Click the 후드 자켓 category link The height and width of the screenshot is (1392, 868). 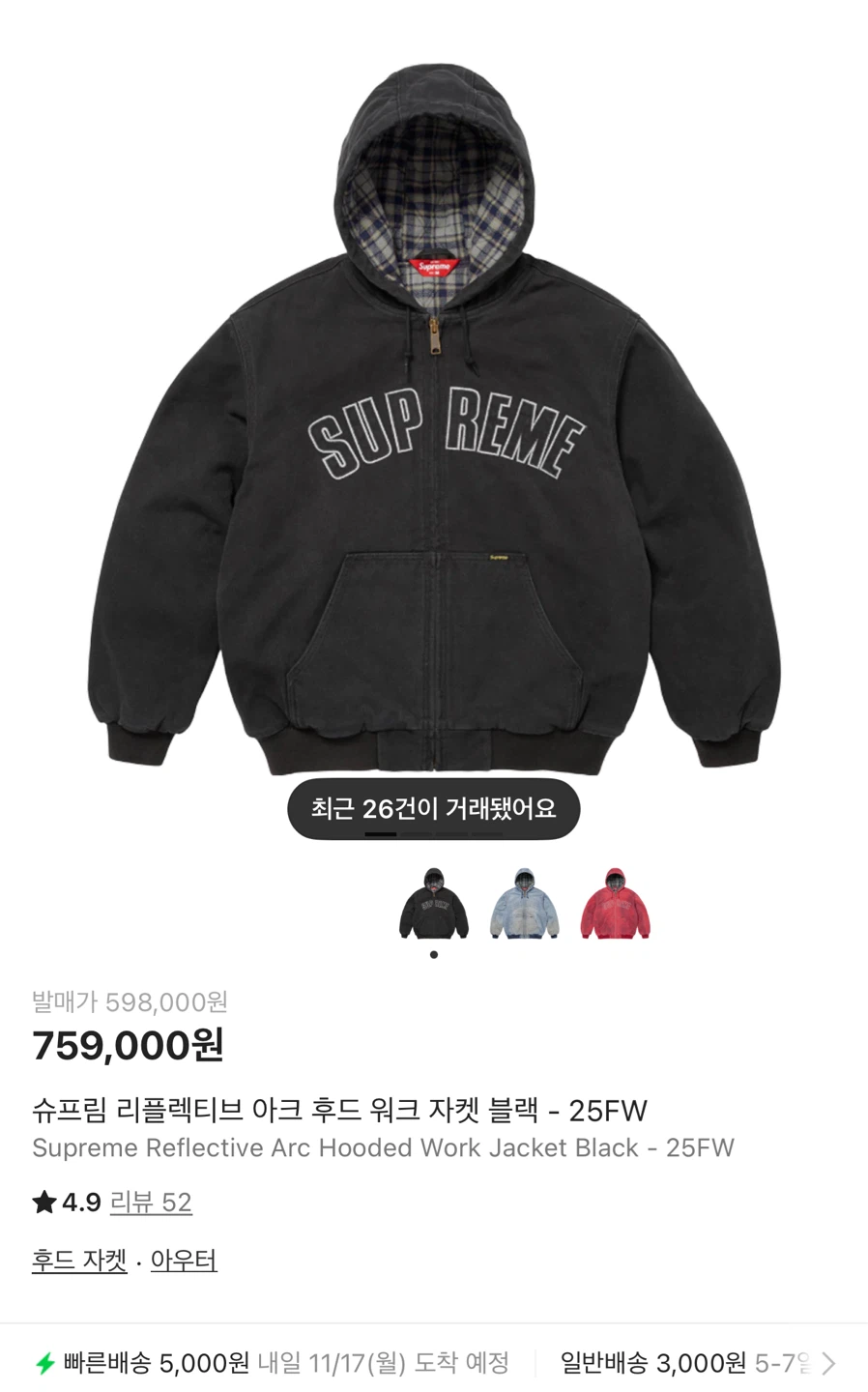79,1261
